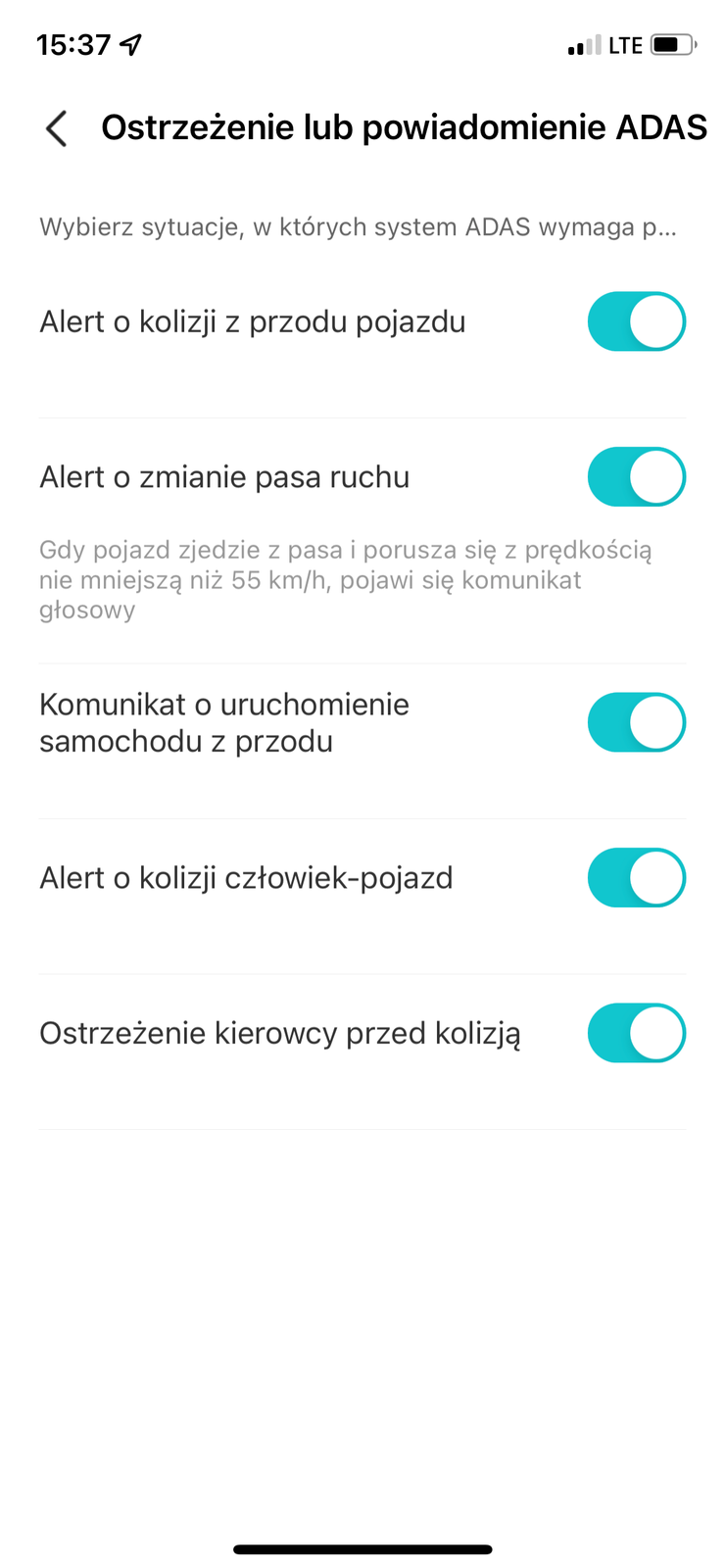The width and height of the screenshot is (725, 1568).
Task: Navigate back using the left chevron icon
Action: (56, 127)
